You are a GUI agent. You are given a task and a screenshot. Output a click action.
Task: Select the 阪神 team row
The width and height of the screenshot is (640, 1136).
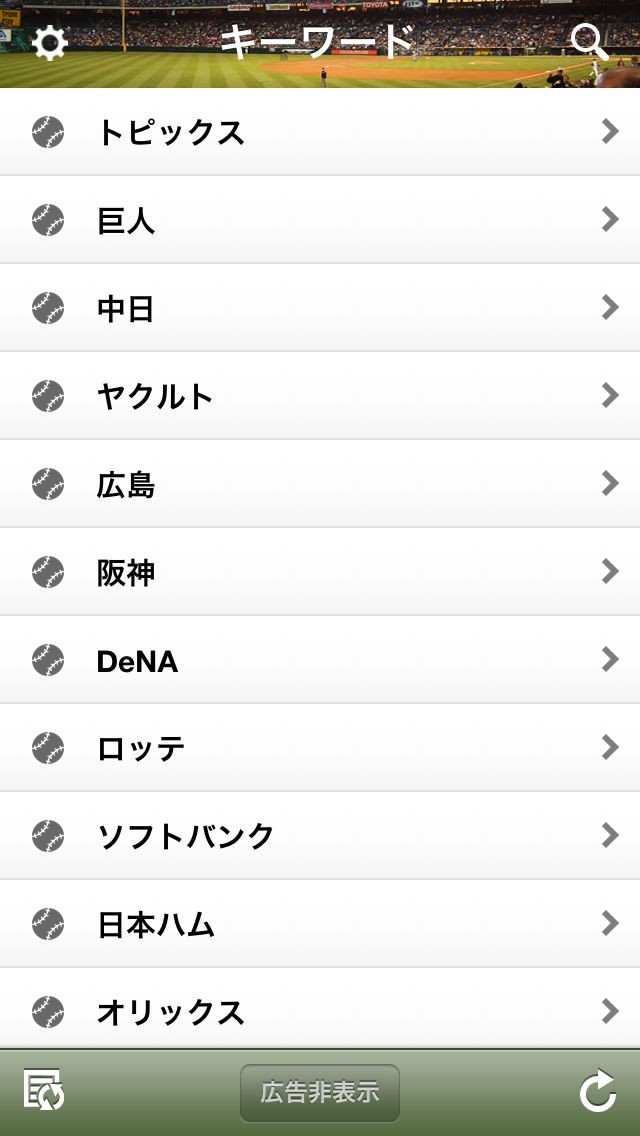pyautogui.click(x=320, y=572)
